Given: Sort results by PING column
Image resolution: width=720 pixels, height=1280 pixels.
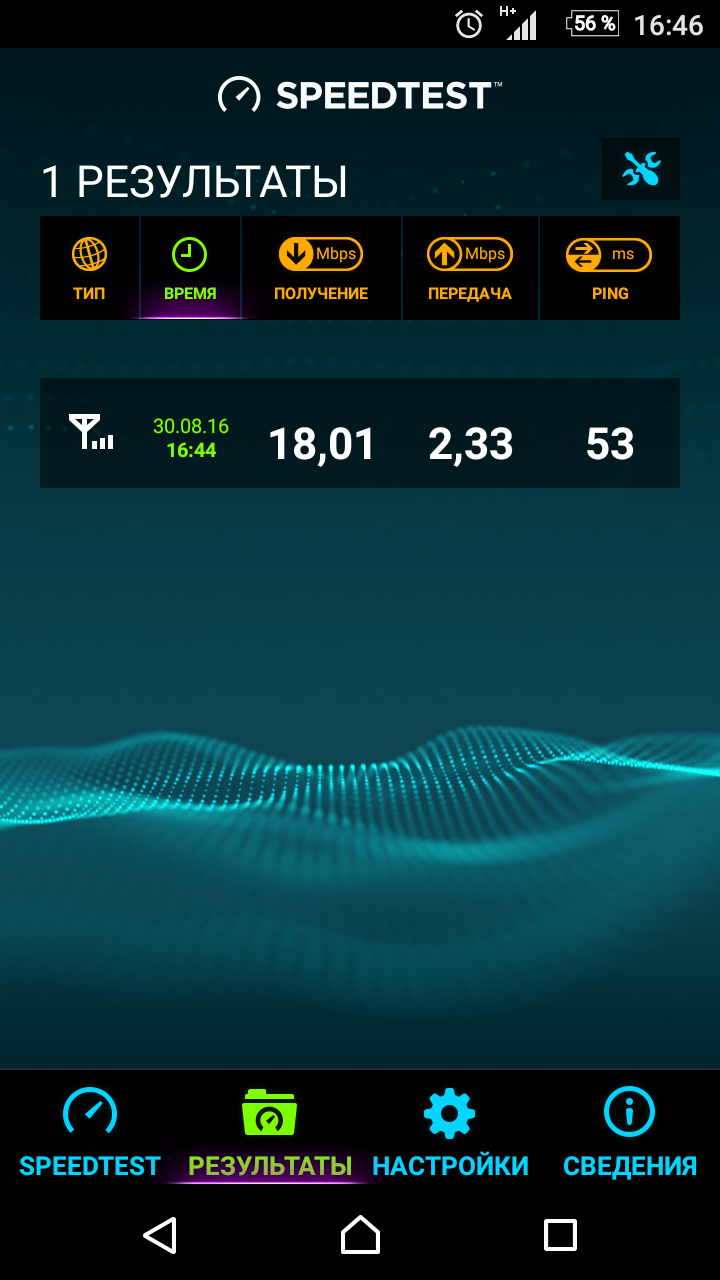Looking at the screenshot, I should 609,268.
